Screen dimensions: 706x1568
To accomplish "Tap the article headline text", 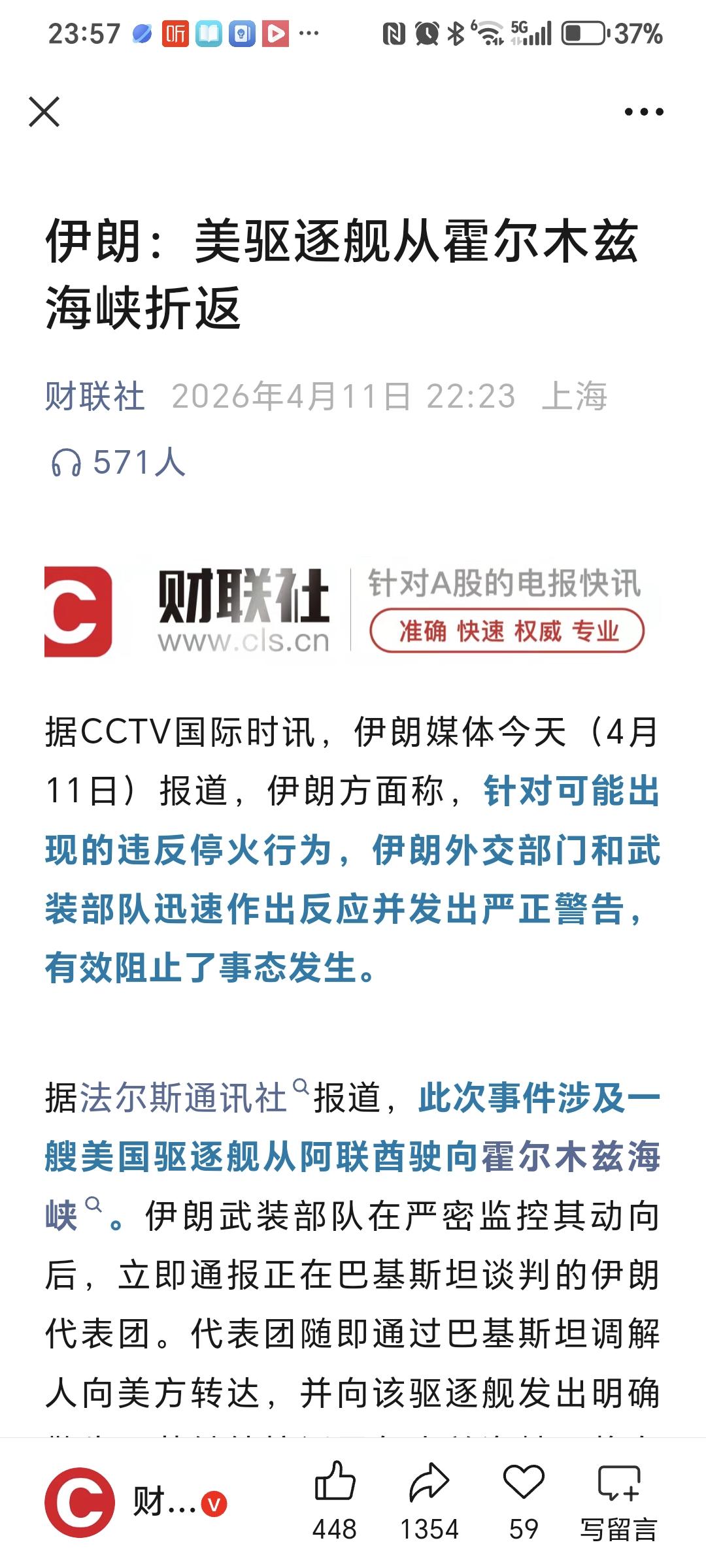I will [340, 274].
